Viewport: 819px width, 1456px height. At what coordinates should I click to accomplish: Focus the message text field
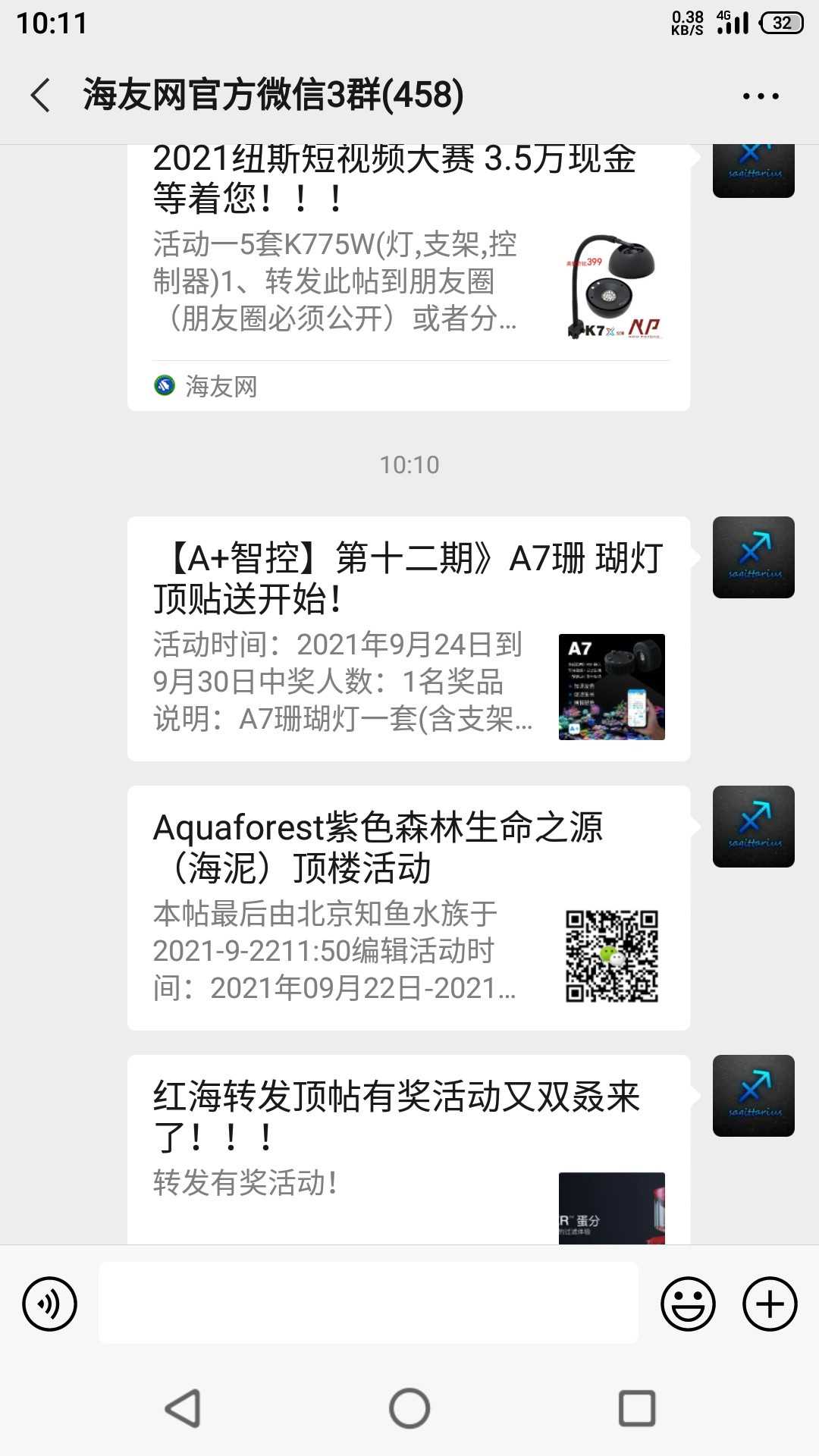click(369, 1304)
